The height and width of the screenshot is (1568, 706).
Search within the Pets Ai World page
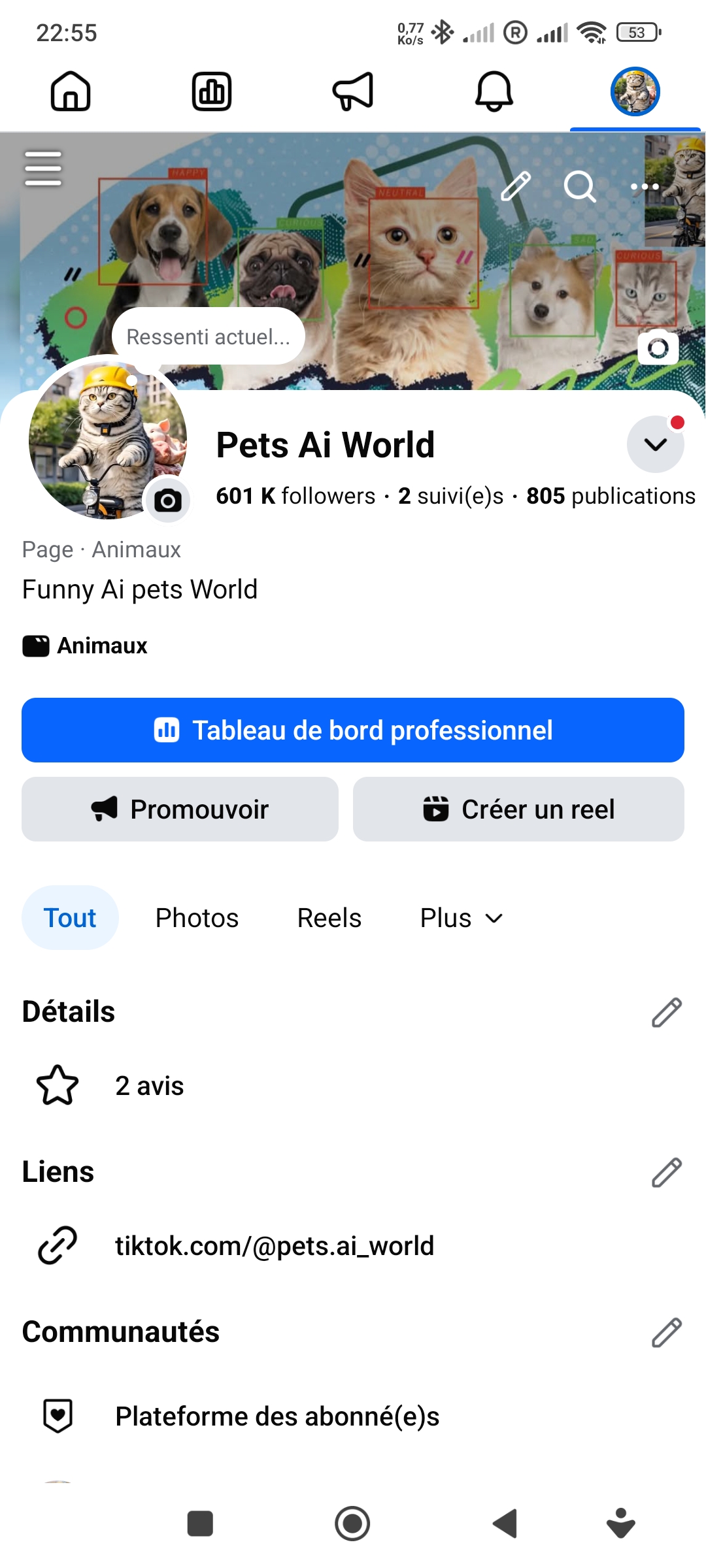click(x=579, y=187)
